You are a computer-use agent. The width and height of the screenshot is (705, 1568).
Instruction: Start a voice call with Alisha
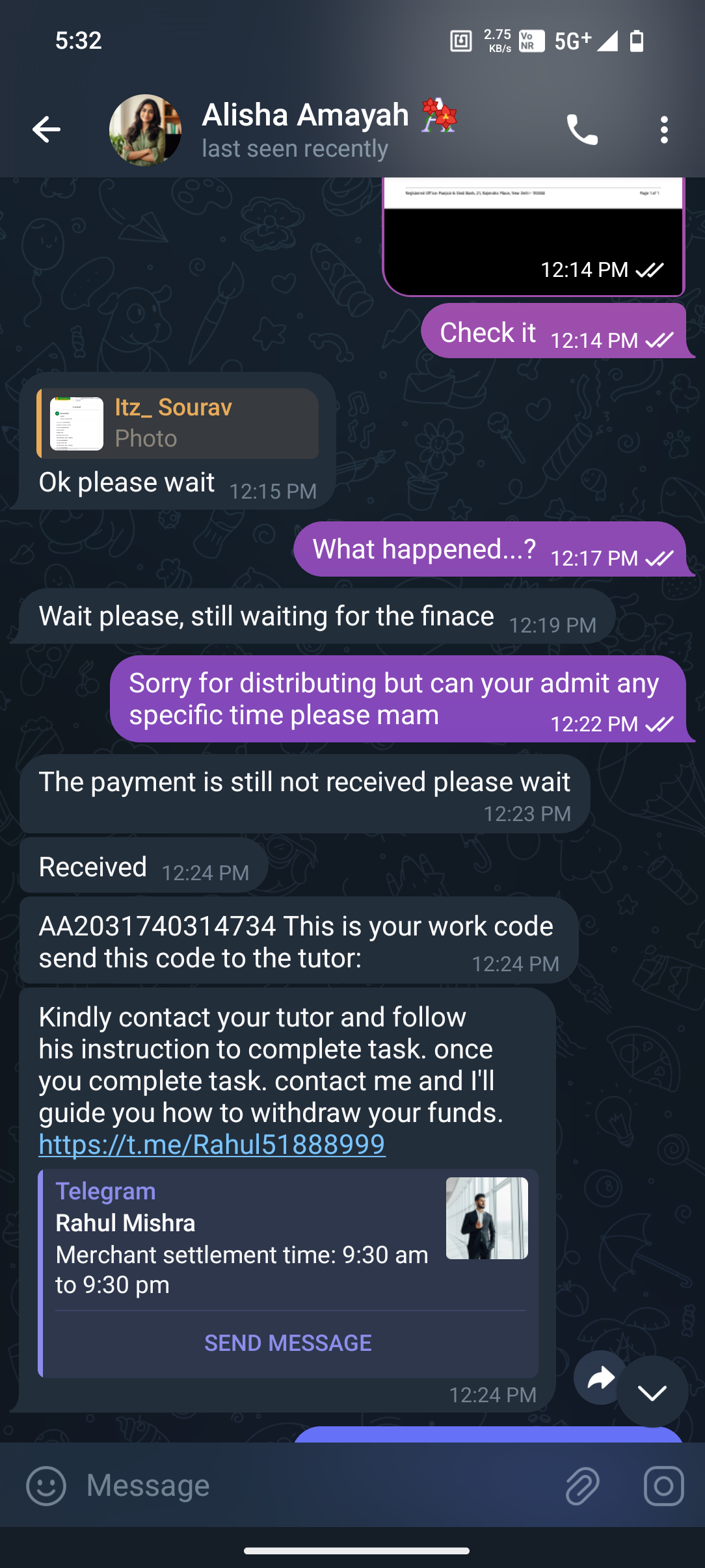(x=581, y=129)
